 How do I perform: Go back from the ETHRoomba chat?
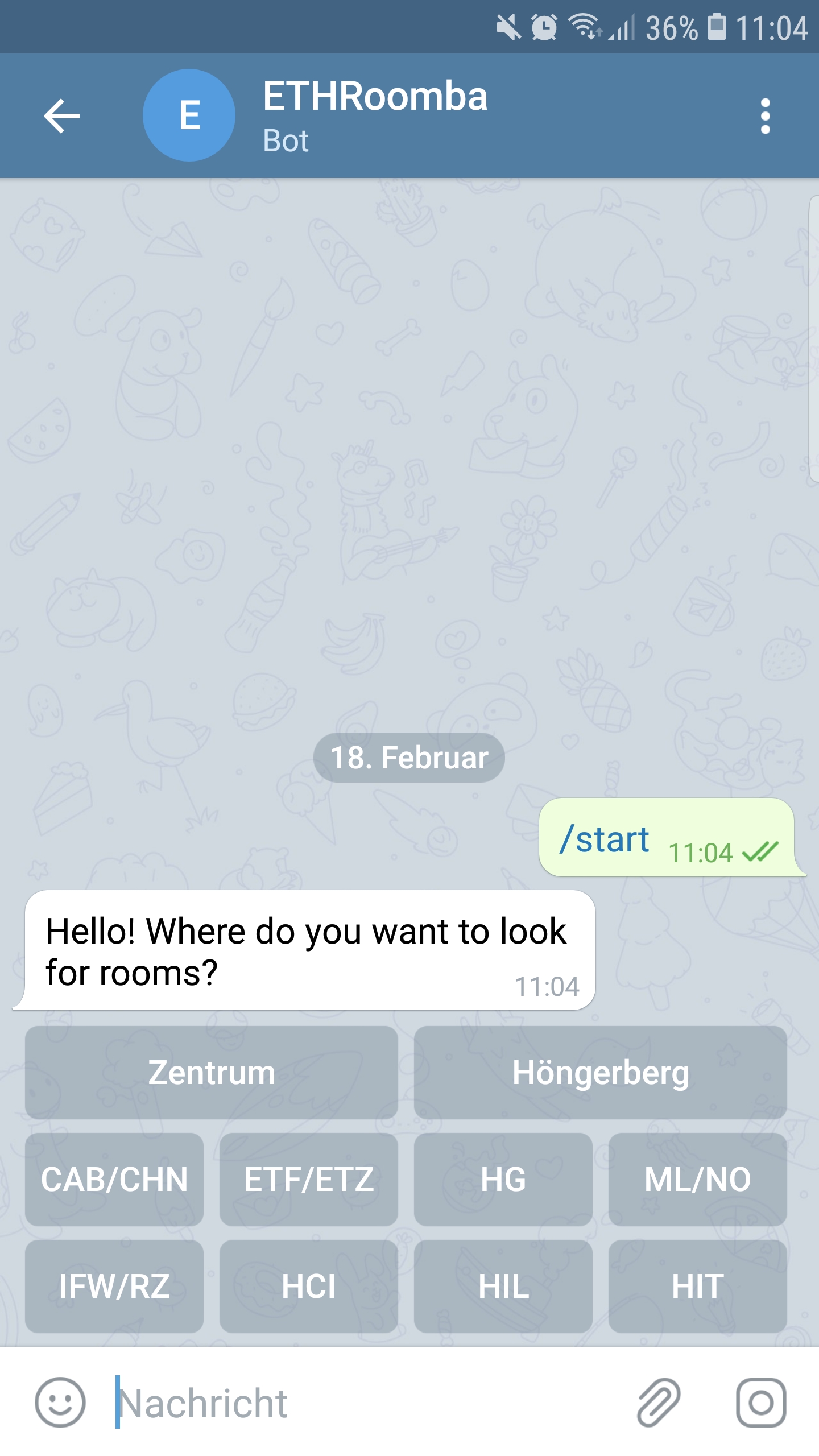[x=61, y=115]
